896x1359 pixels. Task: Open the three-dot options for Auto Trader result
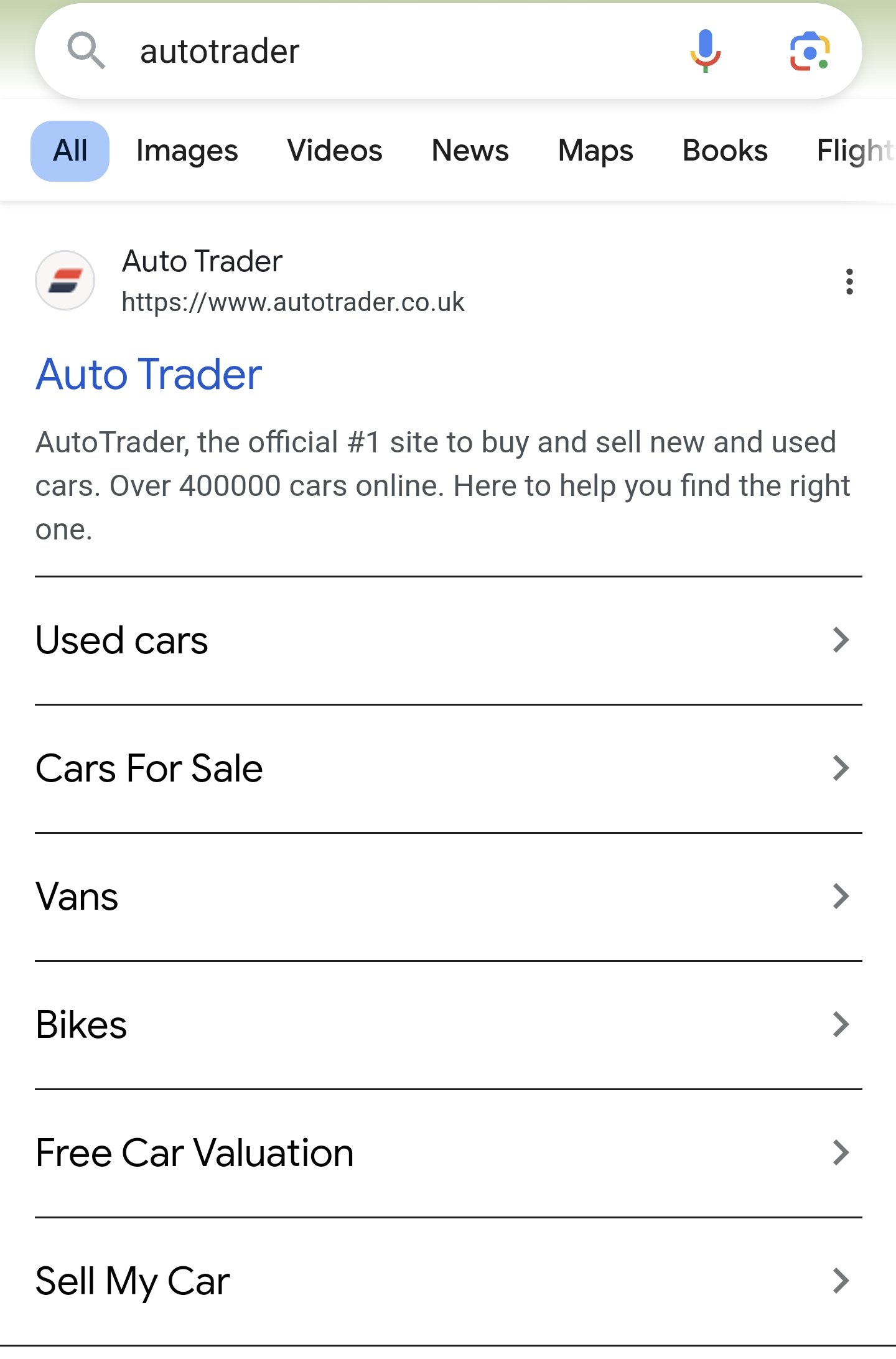click(x=849, y=282)
